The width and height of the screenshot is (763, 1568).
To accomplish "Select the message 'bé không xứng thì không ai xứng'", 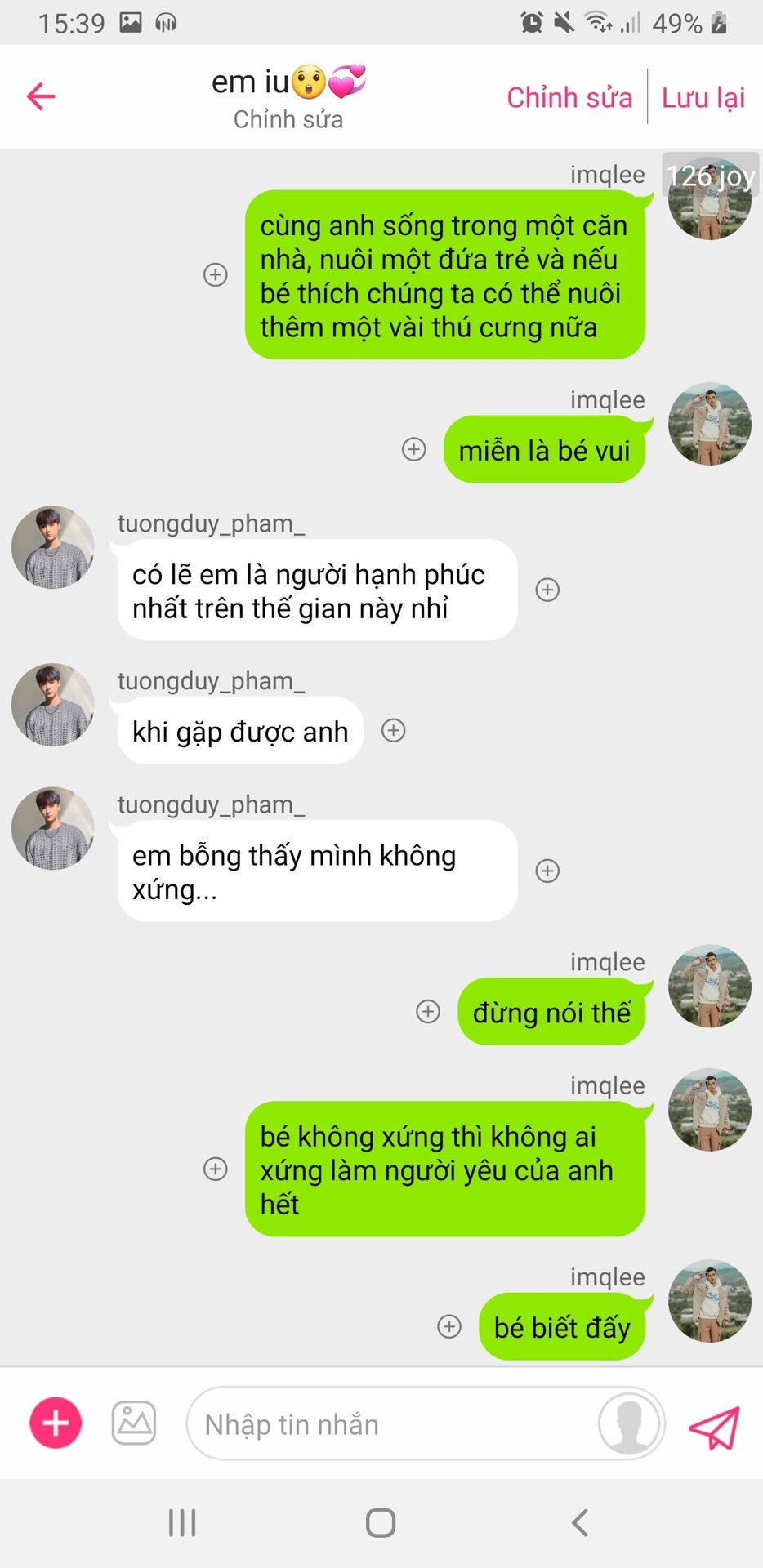I will (x=445, y=1169).
